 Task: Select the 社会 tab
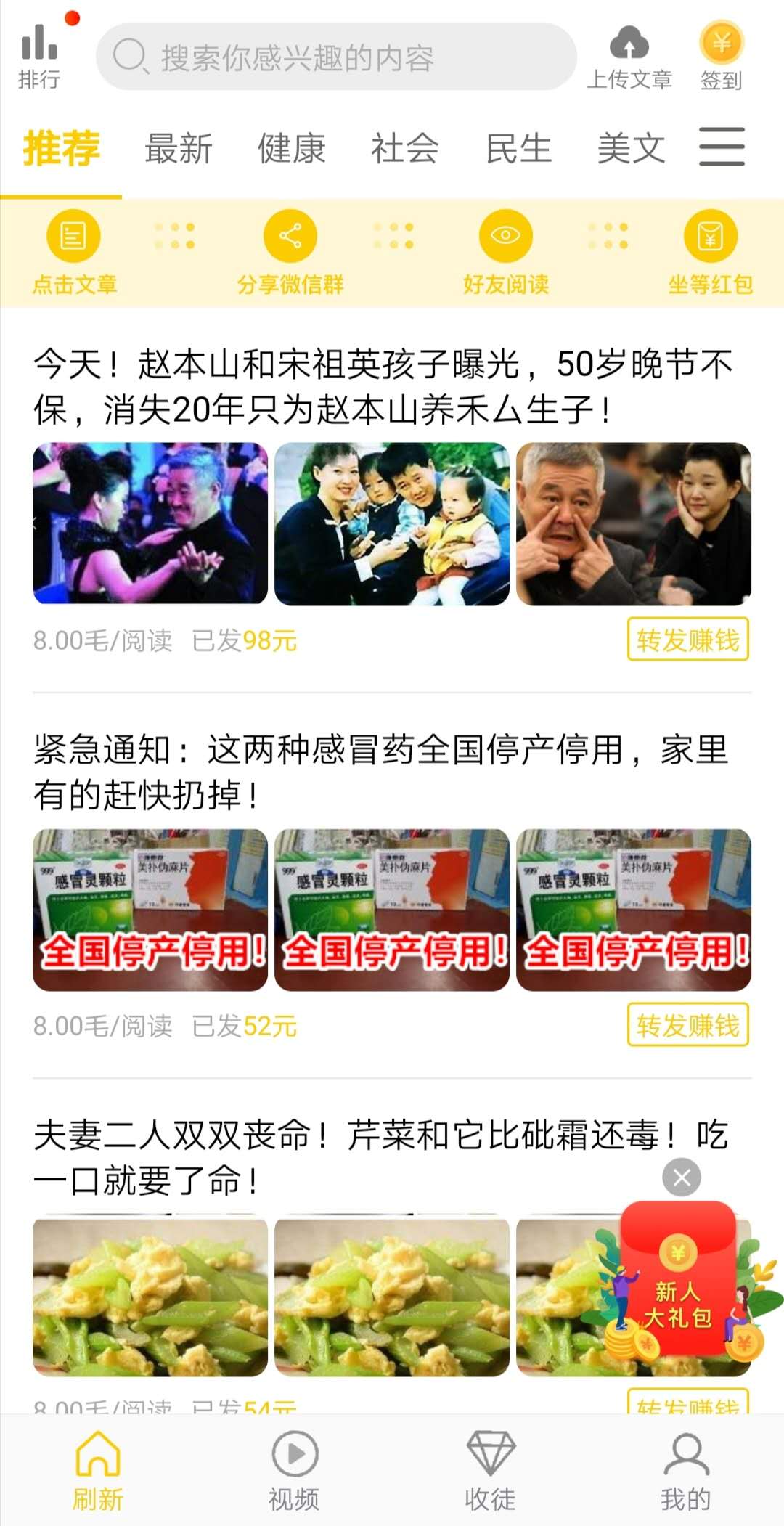405,149
